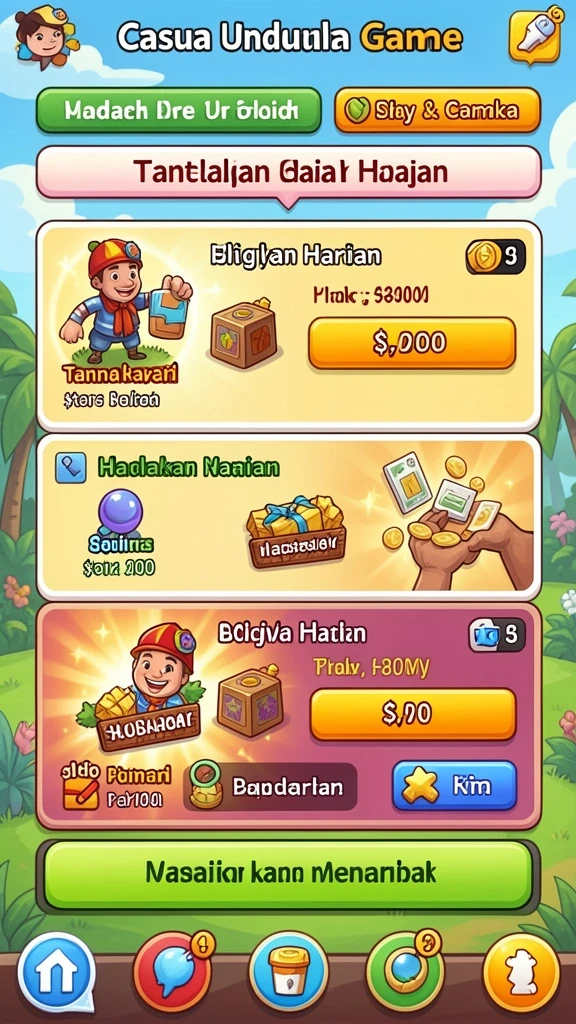Open the Hadlakan Nanian reward card
This screenshot has height=1024, width=576.
tap(289, 517)
